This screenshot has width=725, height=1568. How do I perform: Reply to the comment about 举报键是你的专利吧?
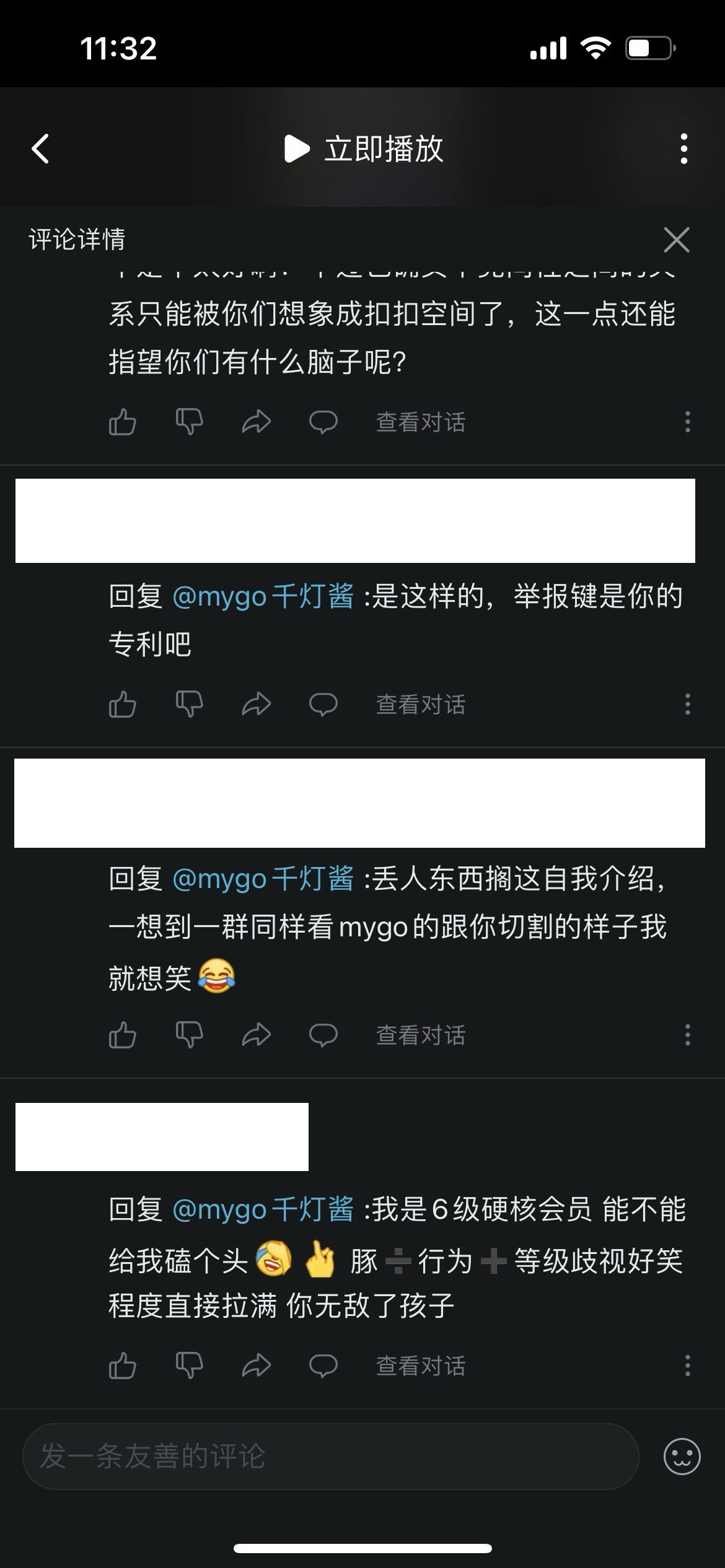[x=323, y=705]
